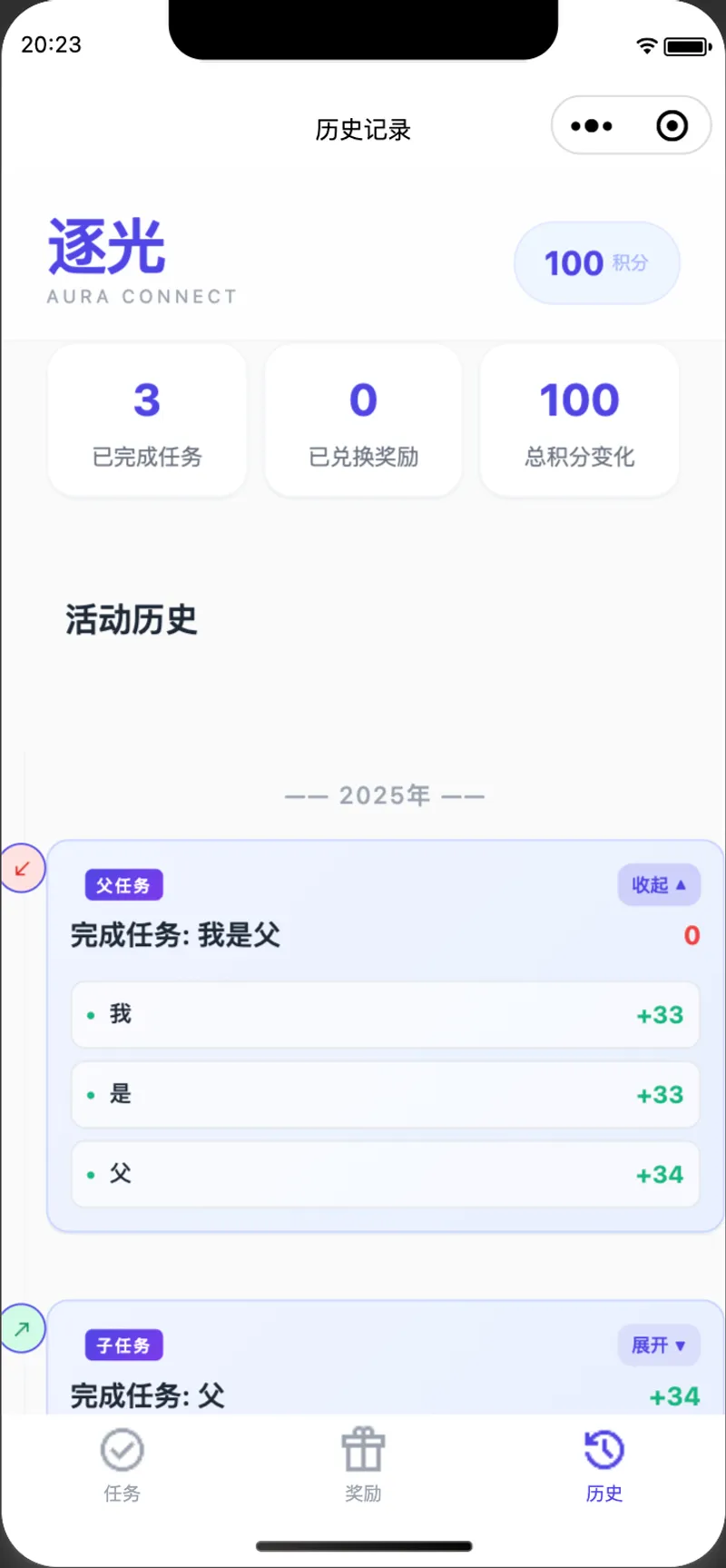Click the 已完成任务 stat card showing 3
726x1568 pixels.
[x=147, y=420]
